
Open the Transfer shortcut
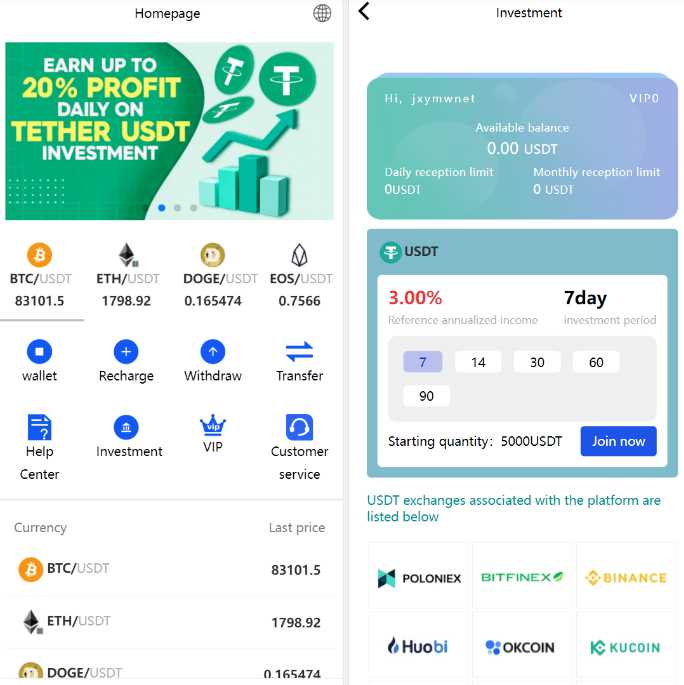click(300, 361)
